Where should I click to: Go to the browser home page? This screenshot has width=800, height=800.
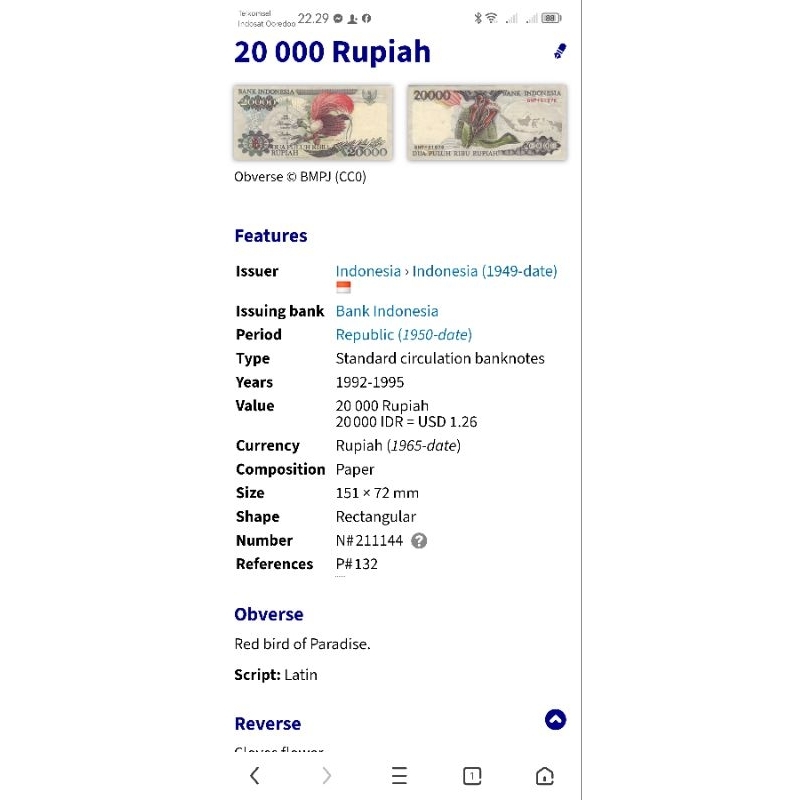(x=545, y=775)
